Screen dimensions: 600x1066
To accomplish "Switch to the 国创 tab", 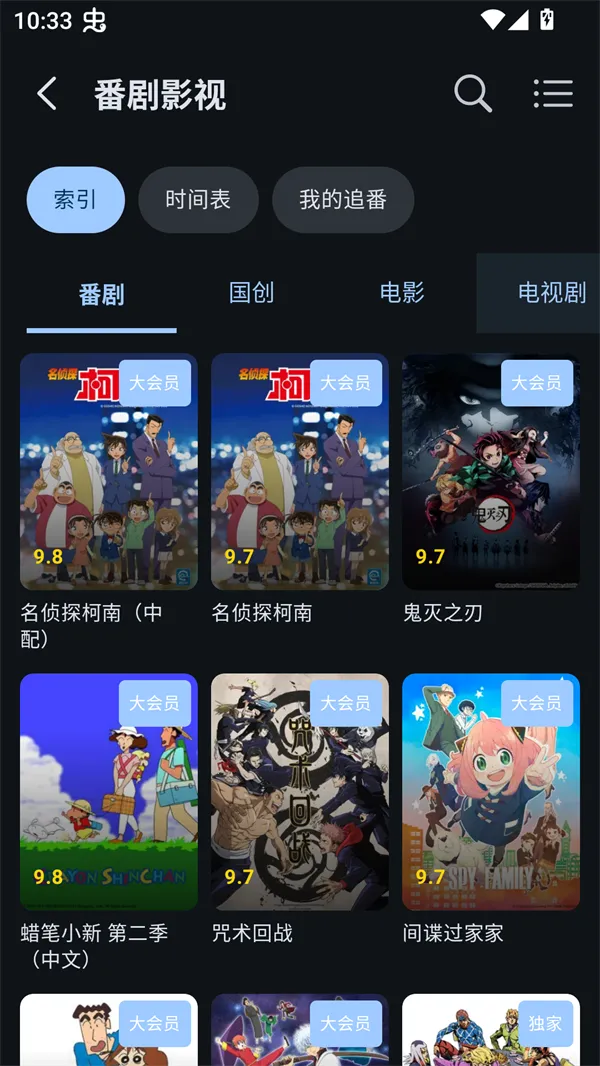I will [x=251, y=293].
